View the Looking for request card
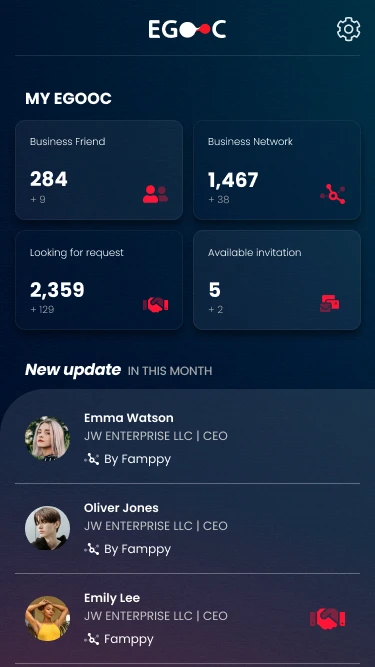Screen dimensions: 375x667 (x=99, y=280)
